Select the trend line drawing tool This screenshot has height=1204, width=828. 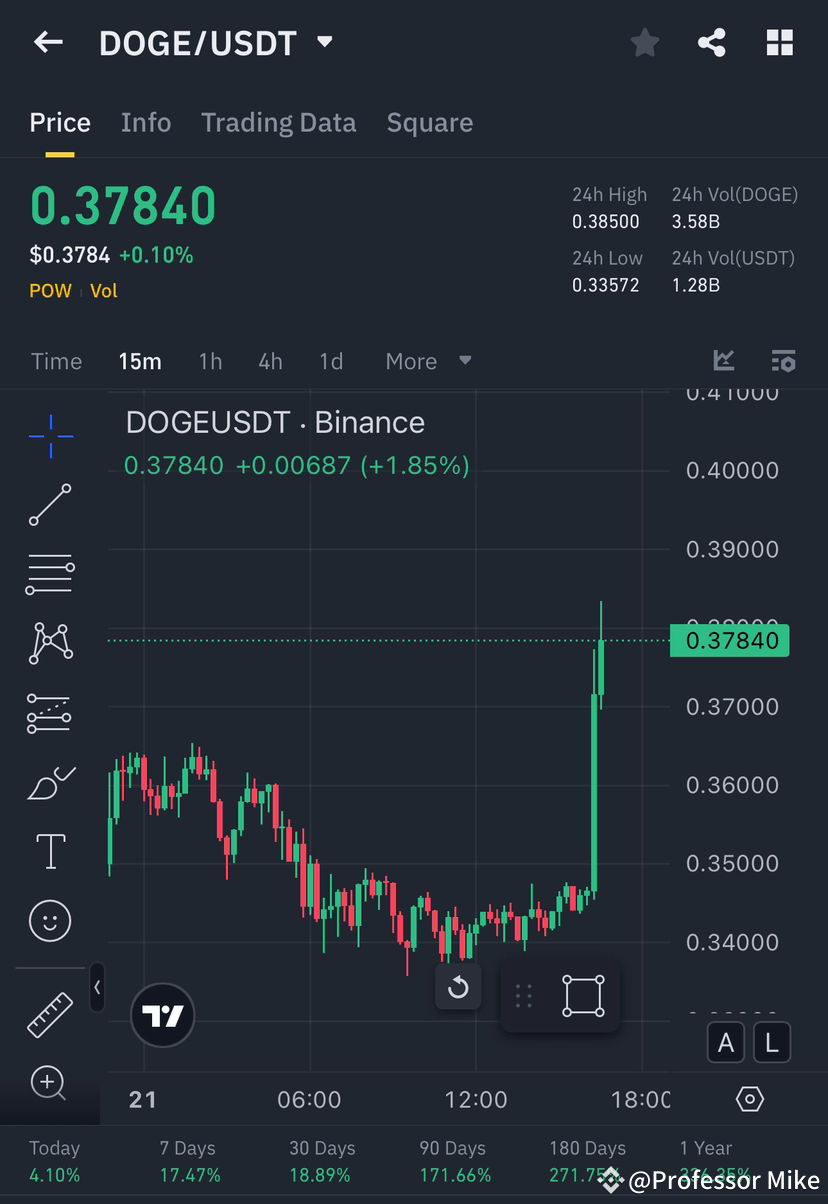click(x=50, y=505)
